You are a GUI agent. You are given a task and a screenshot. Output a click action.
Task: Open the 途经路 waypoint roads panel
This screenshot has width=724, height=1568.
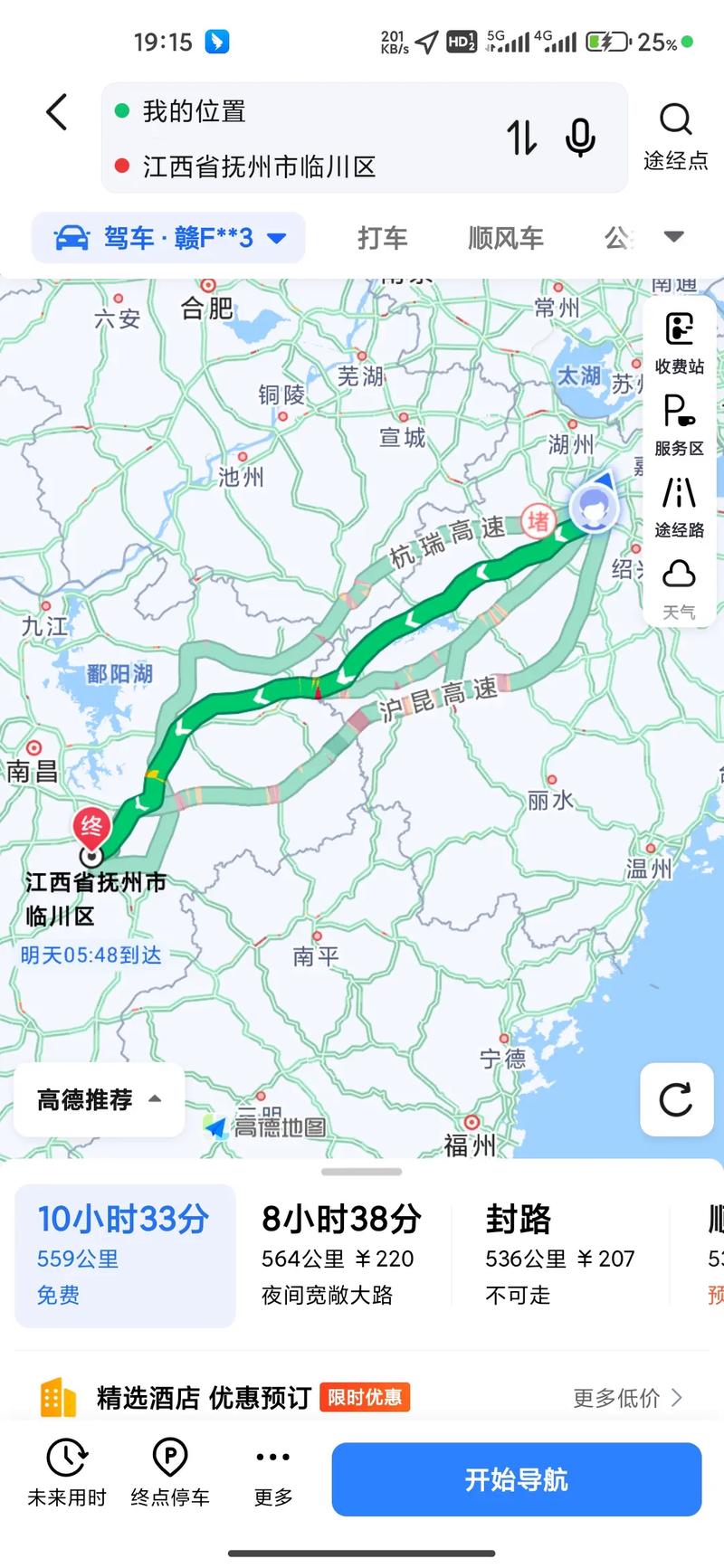point(678,503)
